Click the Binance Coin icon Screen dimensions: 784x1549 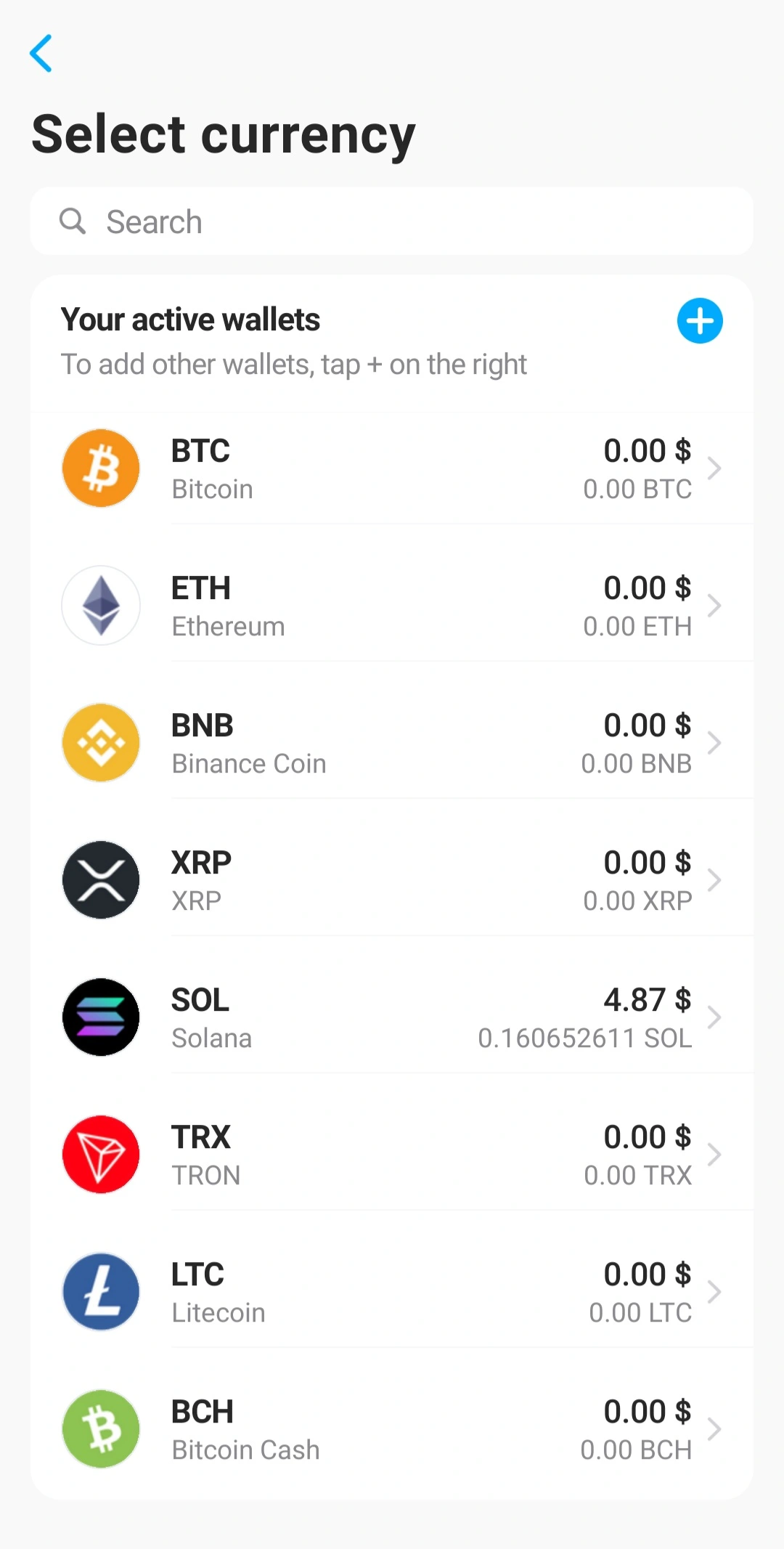tap(100, 742)
